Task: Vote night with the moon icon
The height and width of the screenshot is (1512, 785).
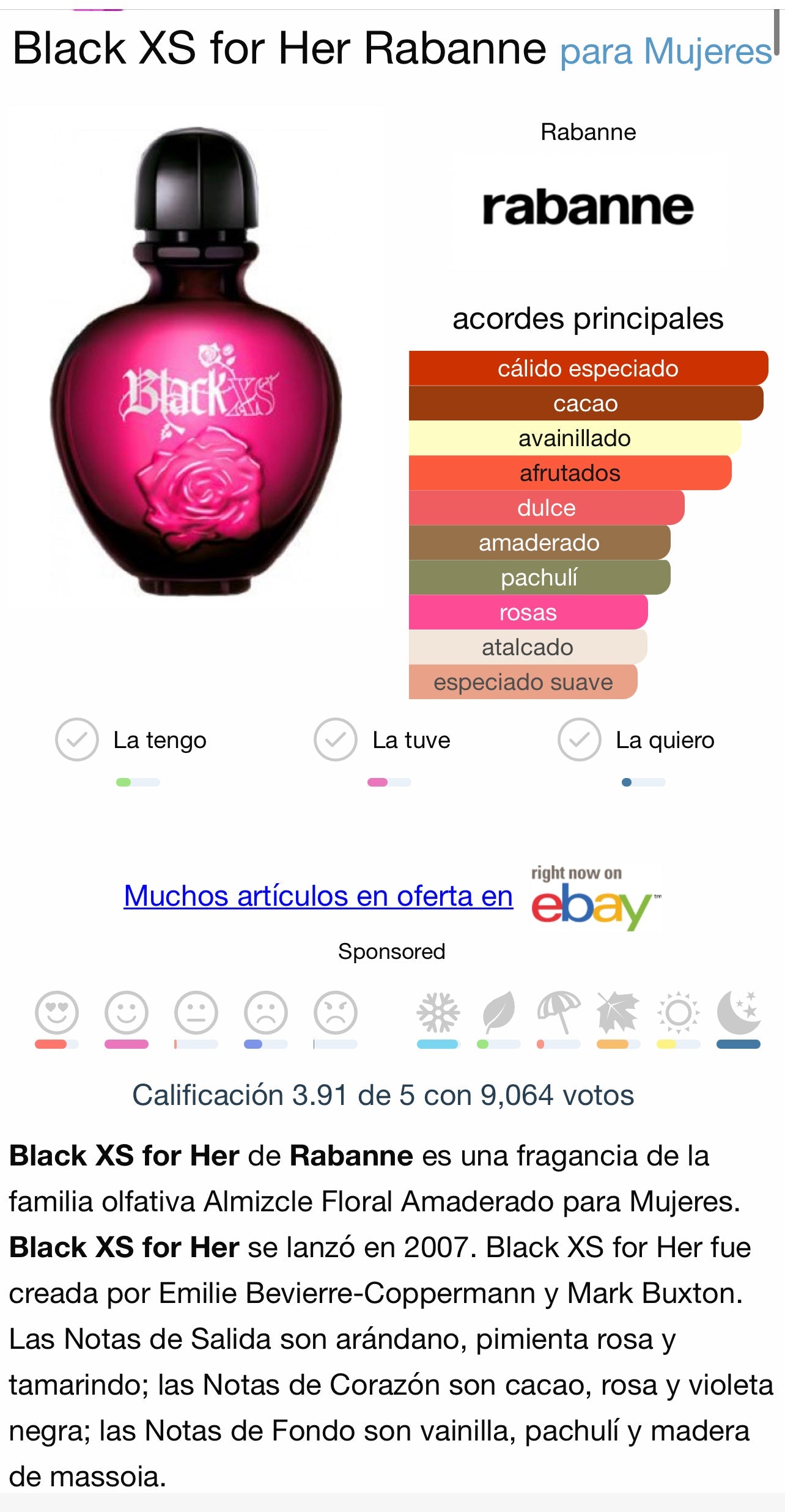Action: pos(738,1013)
